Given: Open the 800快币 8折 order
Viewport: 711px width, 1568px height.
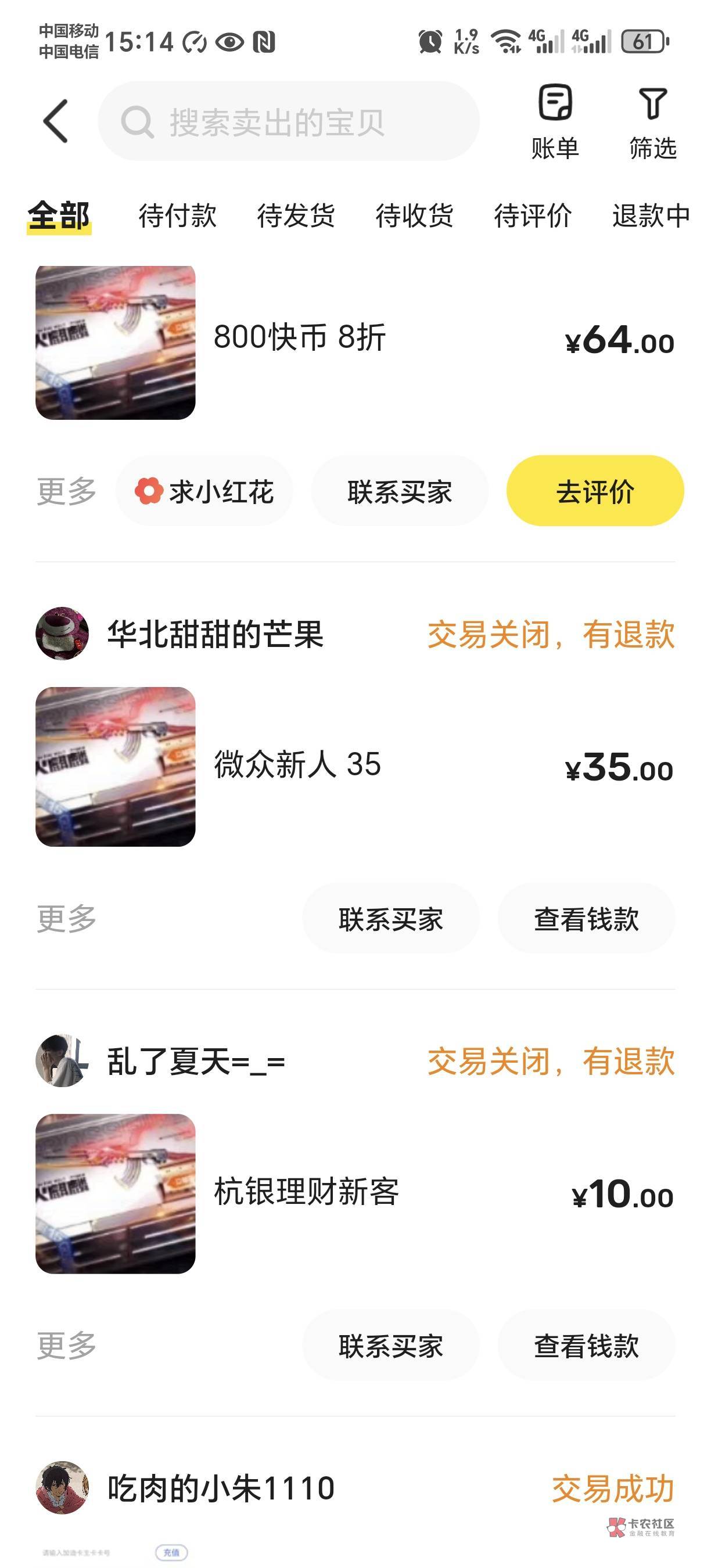Looking at the screenshot, I should (300, 338).
